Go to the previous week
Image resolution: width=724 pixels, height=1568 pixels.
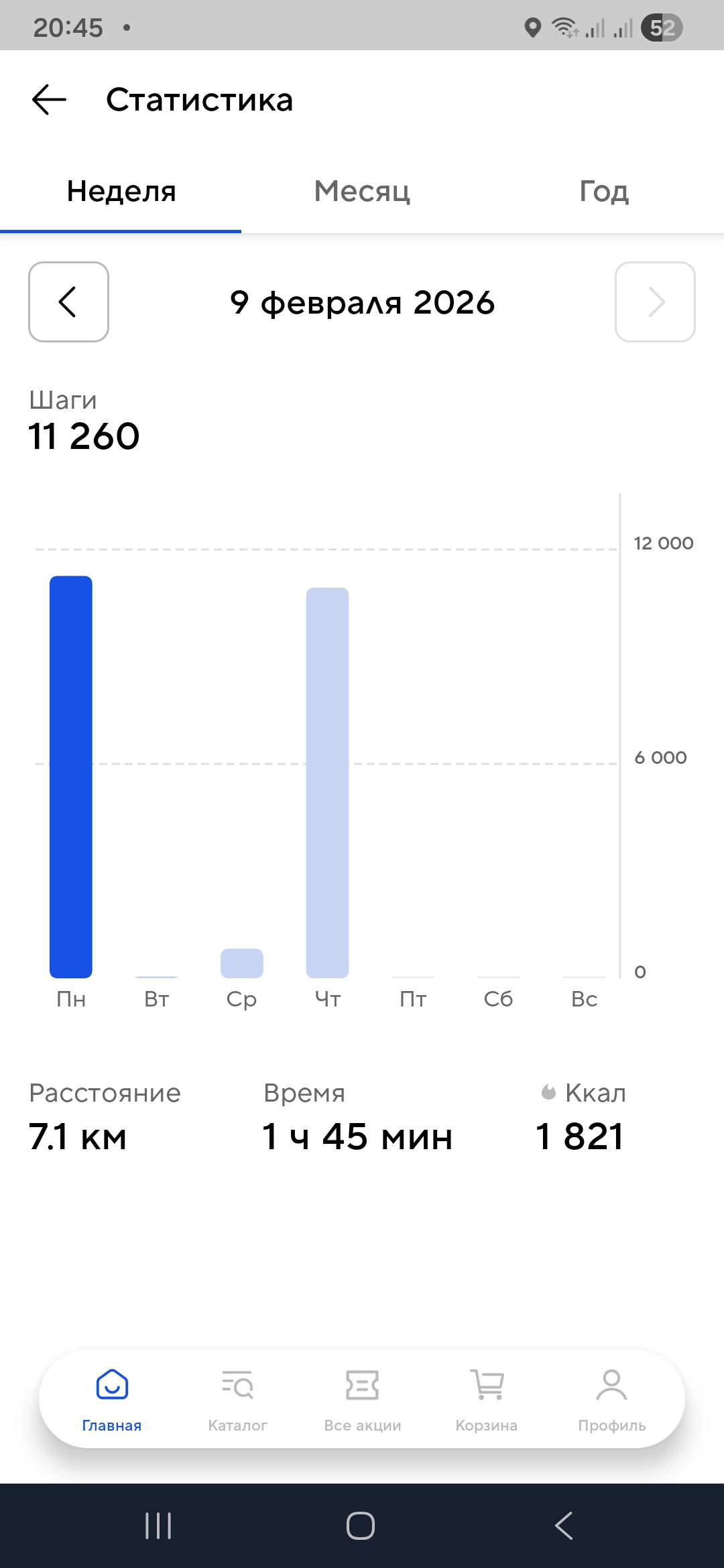click(68, 302)
